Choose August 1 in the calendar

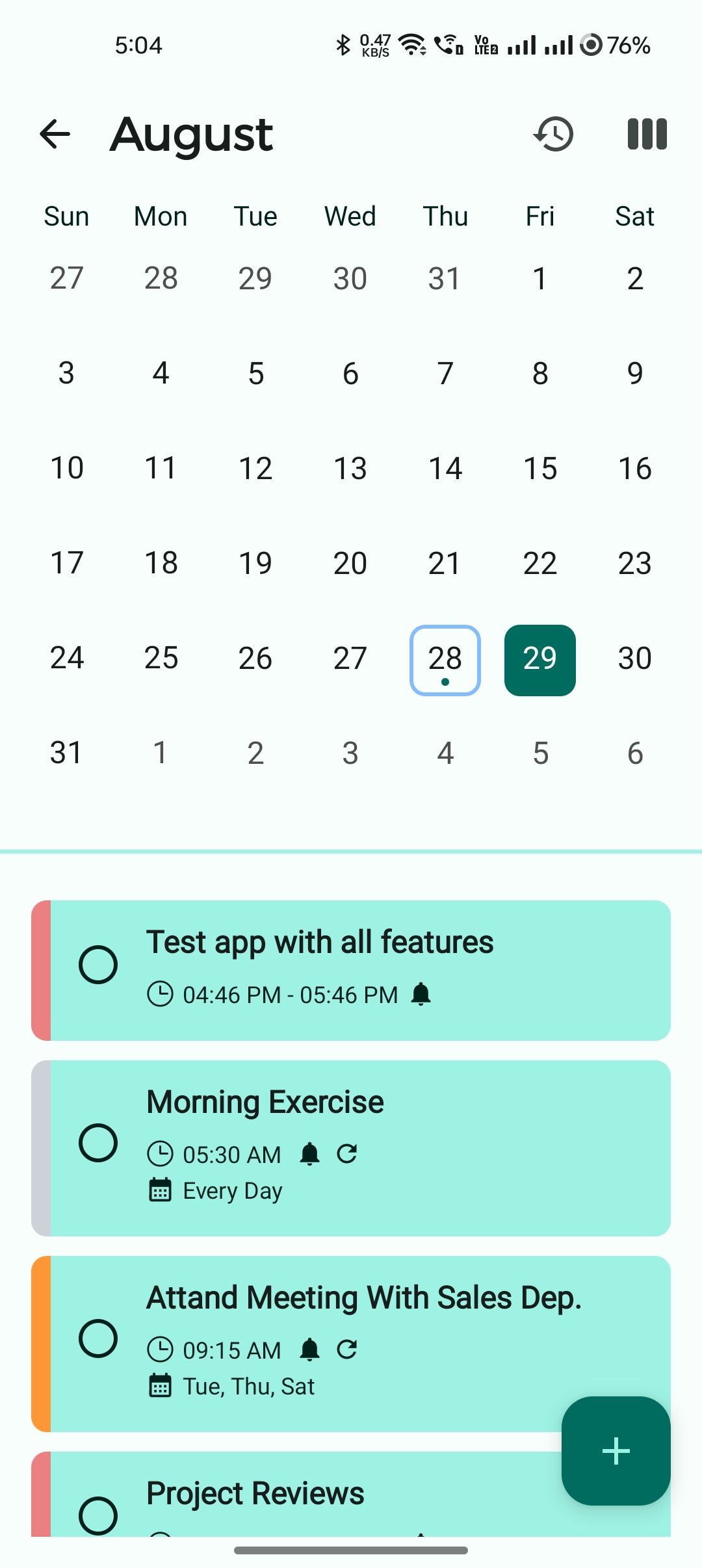539,279
